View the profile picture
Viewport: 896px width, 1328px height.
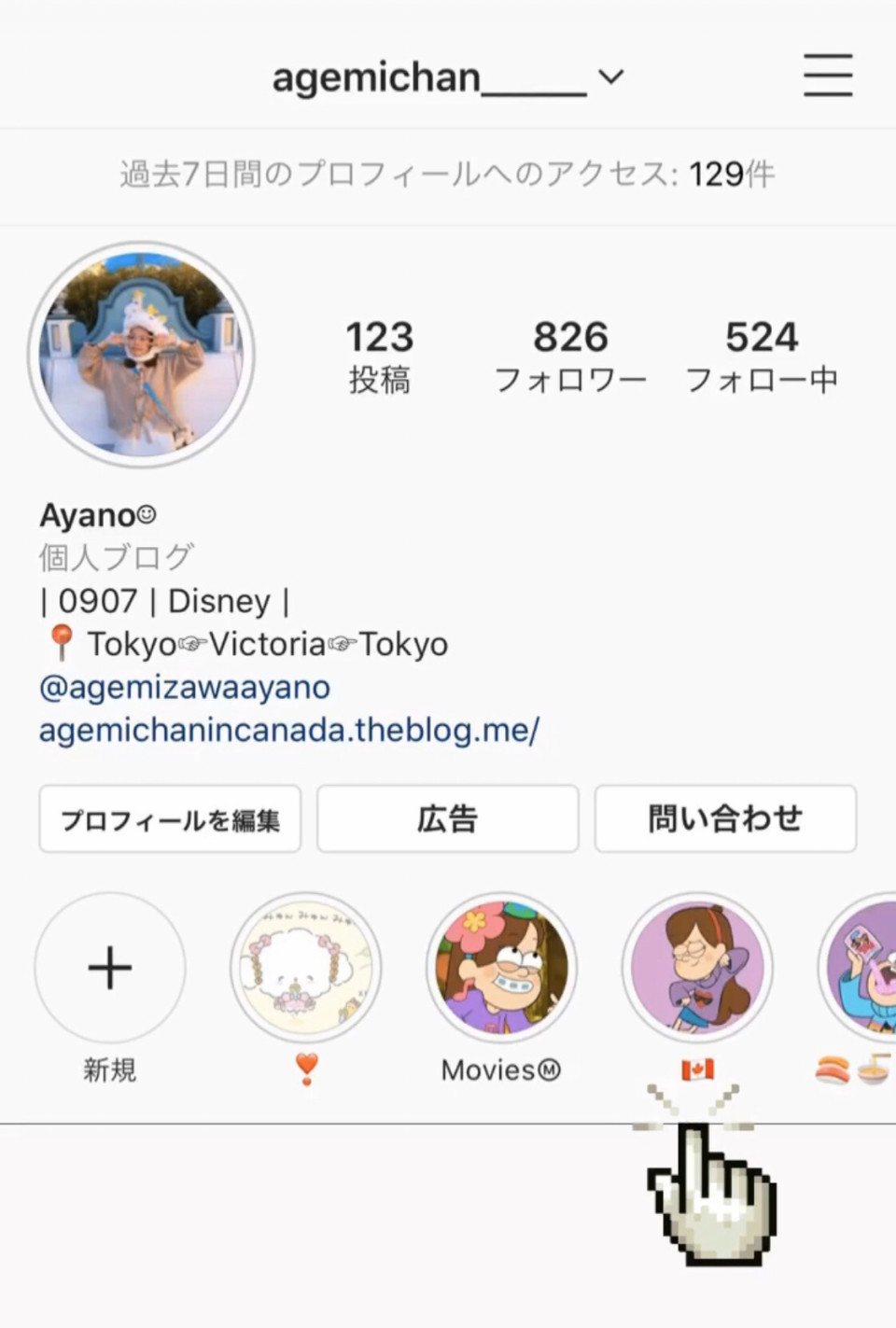coord(141,355)
